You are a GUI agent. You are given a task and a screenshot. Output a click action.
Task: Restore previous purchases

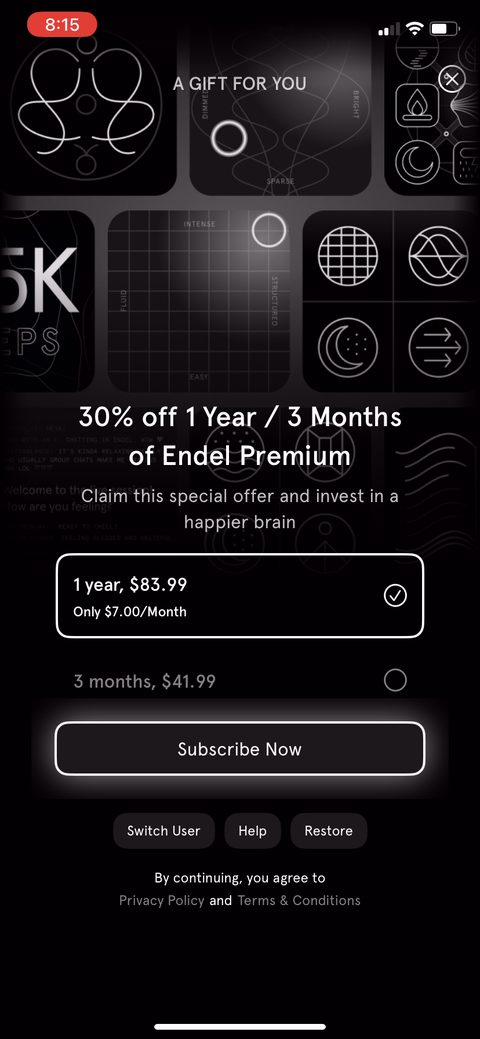328,831
